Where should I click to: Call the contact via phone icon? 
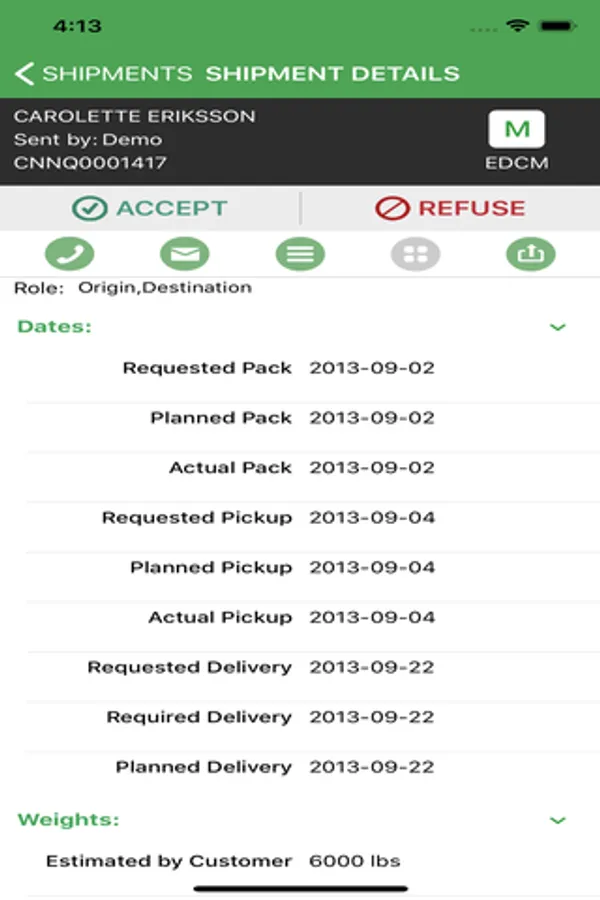click(69, 254)
